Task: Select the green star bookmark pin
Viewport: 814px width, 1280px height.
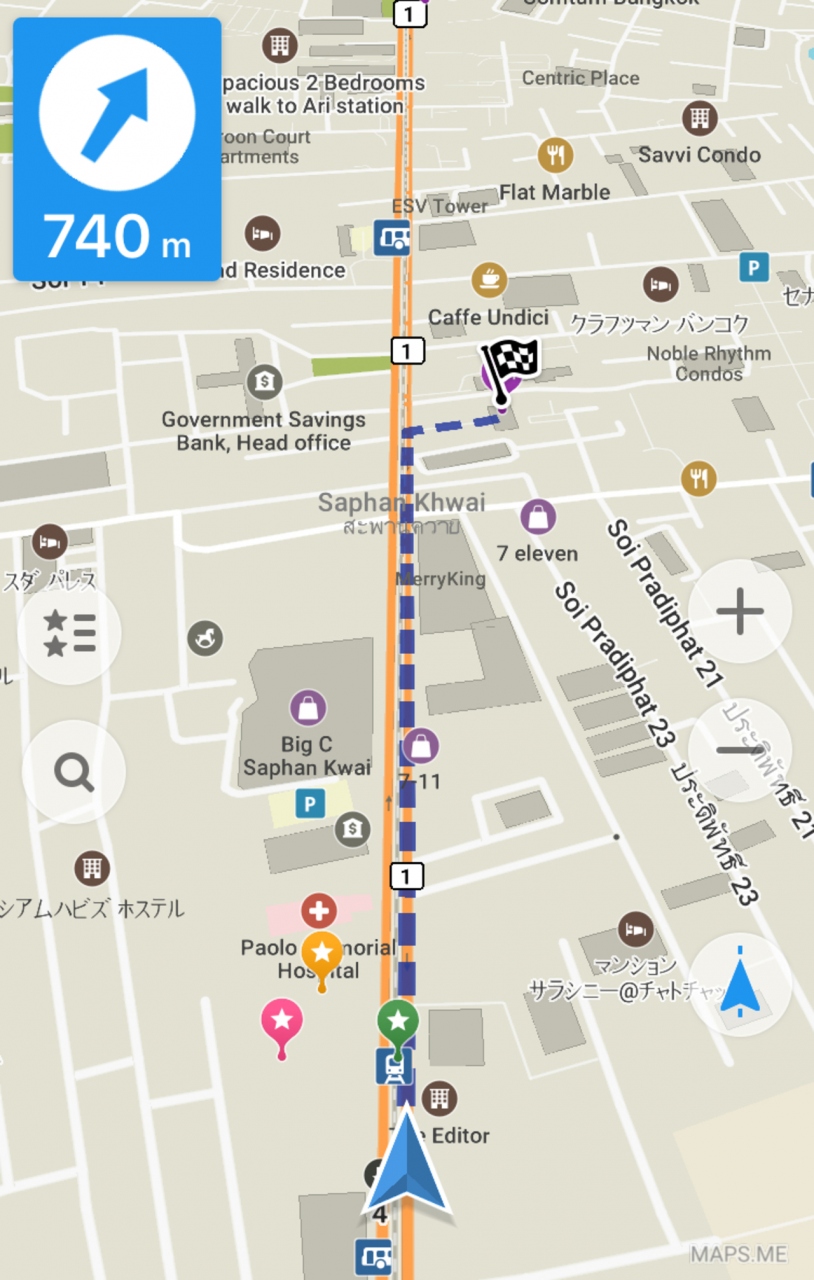Action: coord(398,1022)
